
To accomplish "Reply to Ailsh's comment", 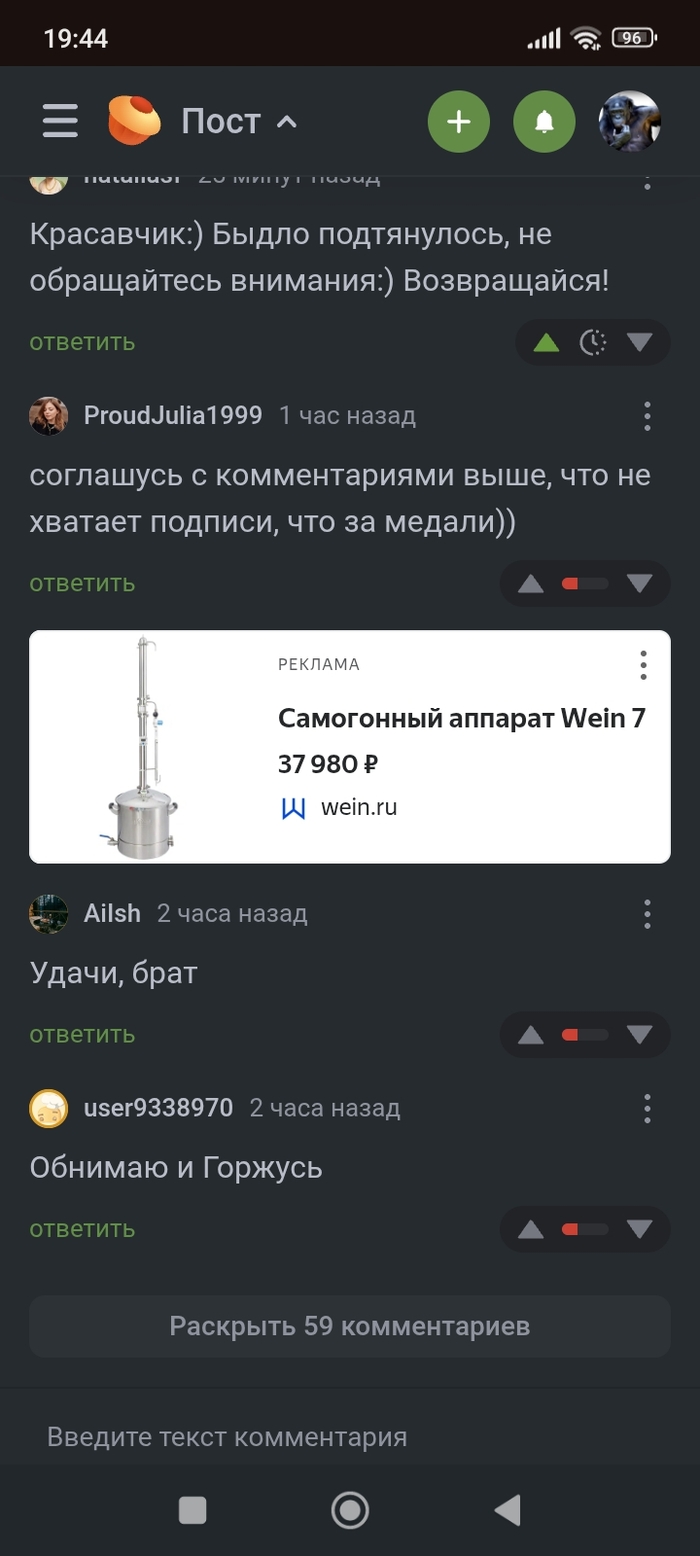I will (x=82, y=1034).
